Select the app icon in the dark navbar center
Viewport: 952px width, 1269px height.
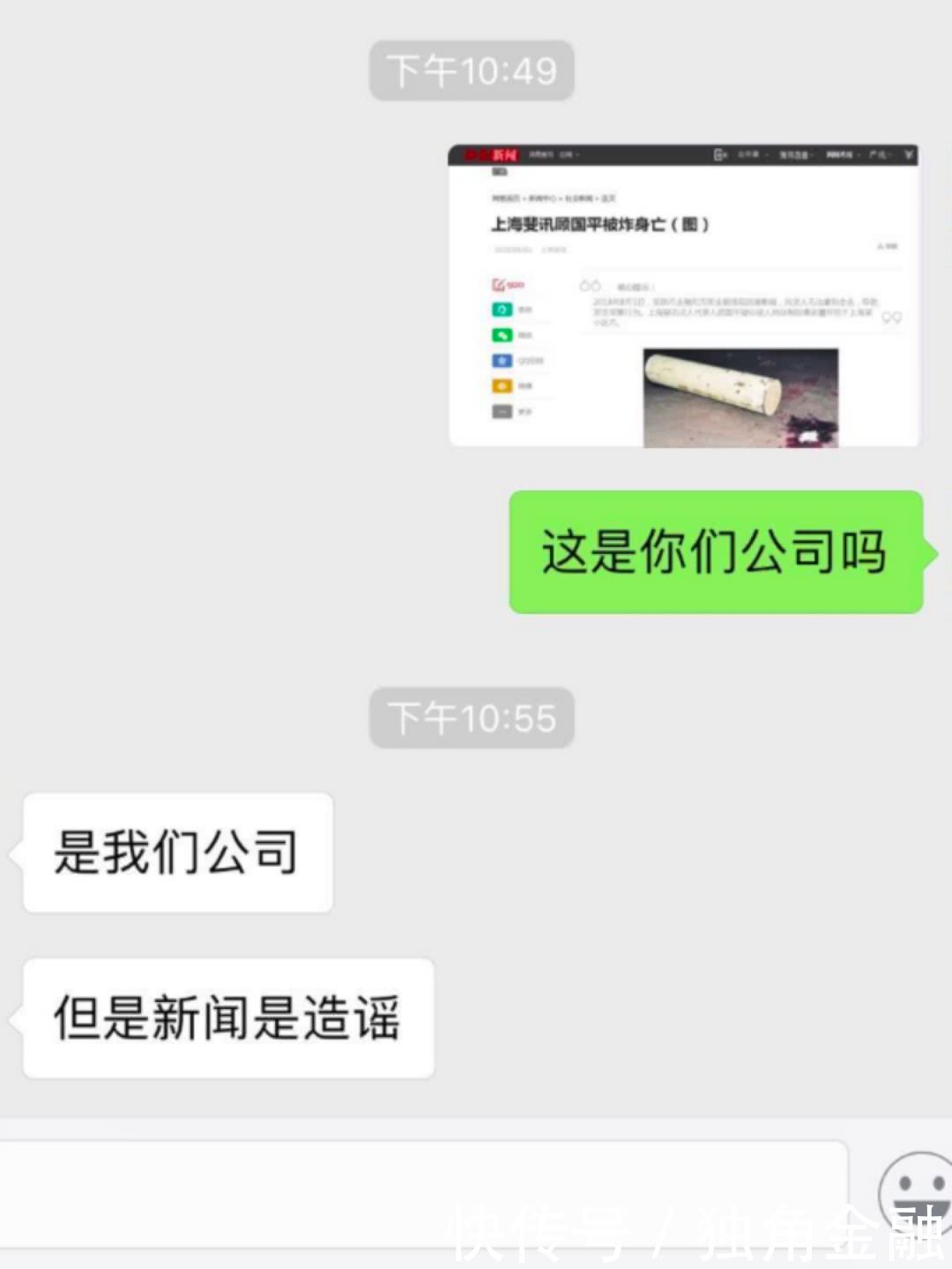[719, 154]
